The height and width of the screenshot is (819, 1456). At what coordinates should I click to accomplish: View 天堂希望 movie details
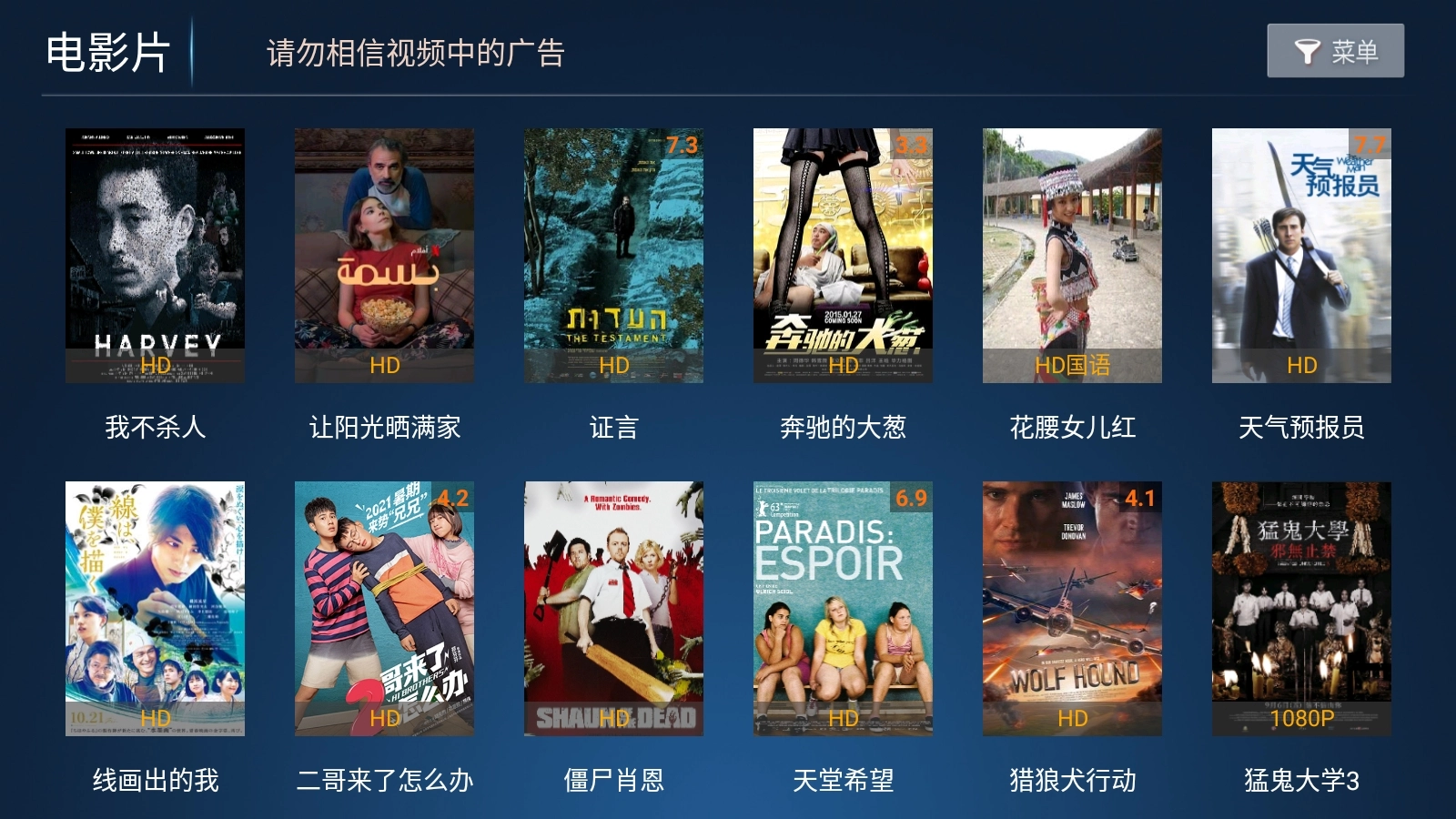(843, 608)
